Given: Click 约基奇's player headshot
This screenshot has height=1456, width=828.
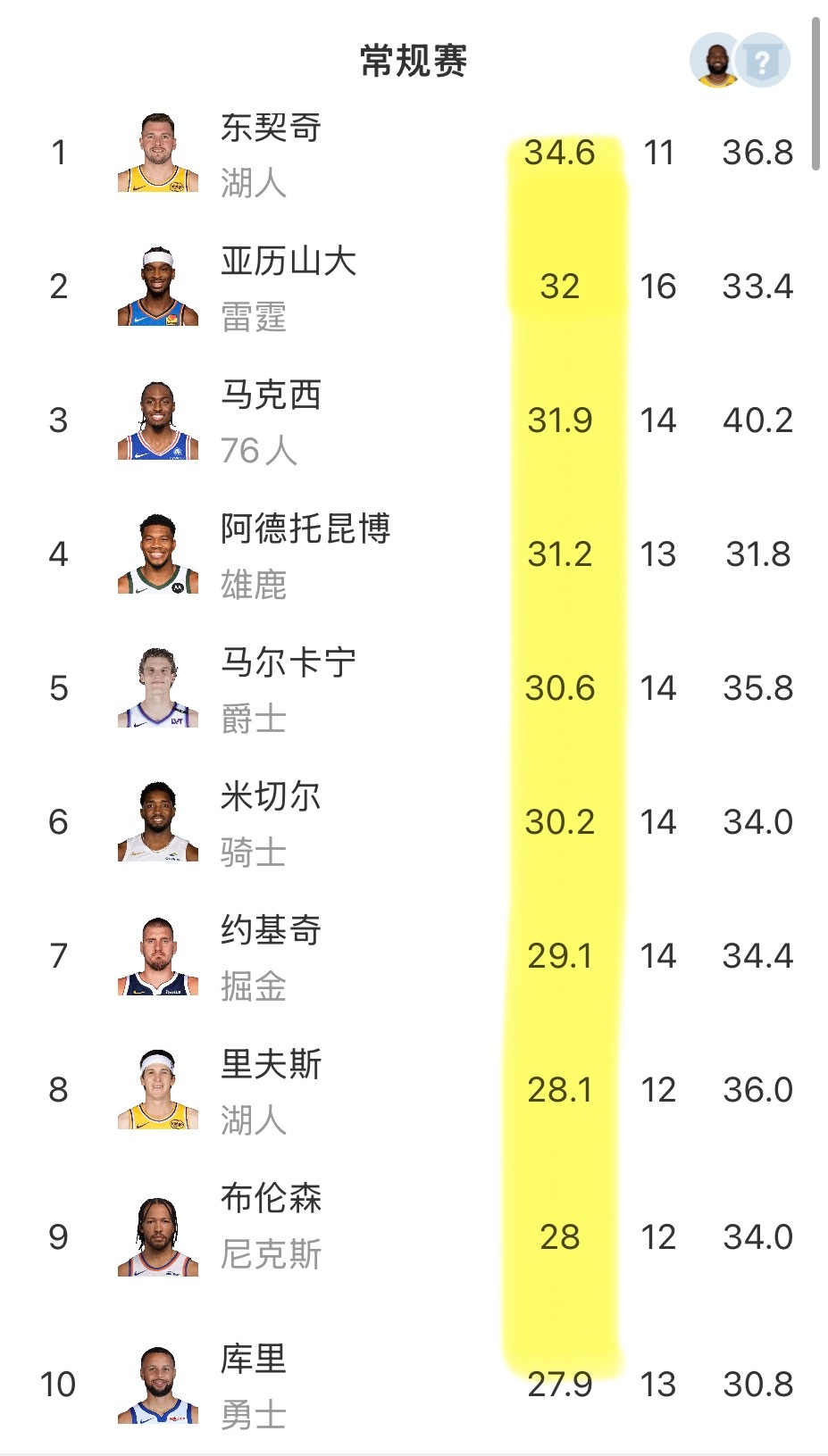Looking at the screenshot, I should tap(159, 955).
